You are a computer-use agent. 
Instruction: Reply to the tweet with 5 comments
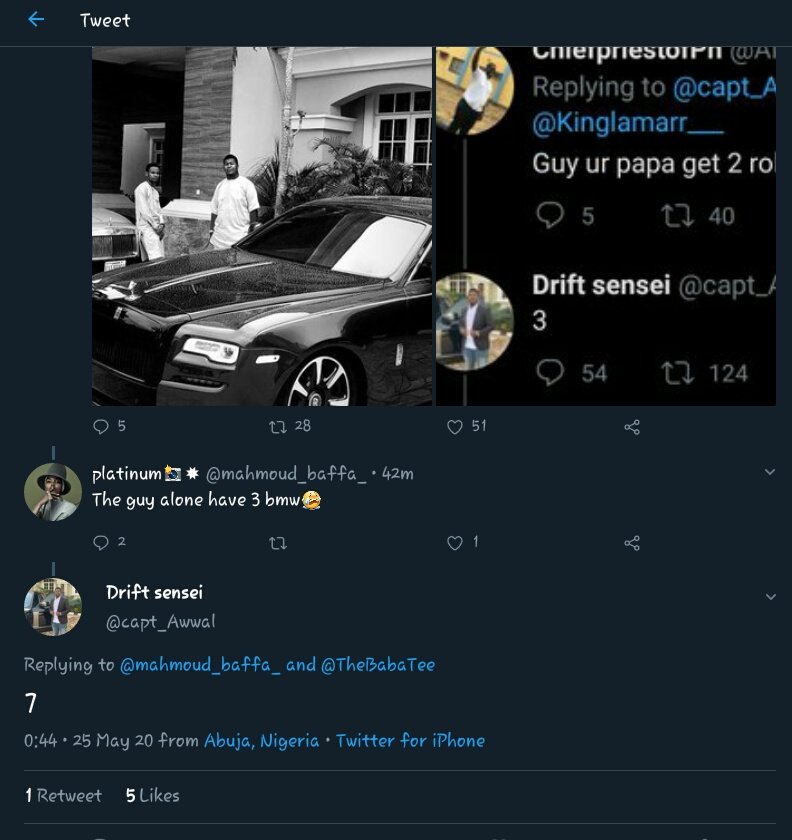[100, 427]
